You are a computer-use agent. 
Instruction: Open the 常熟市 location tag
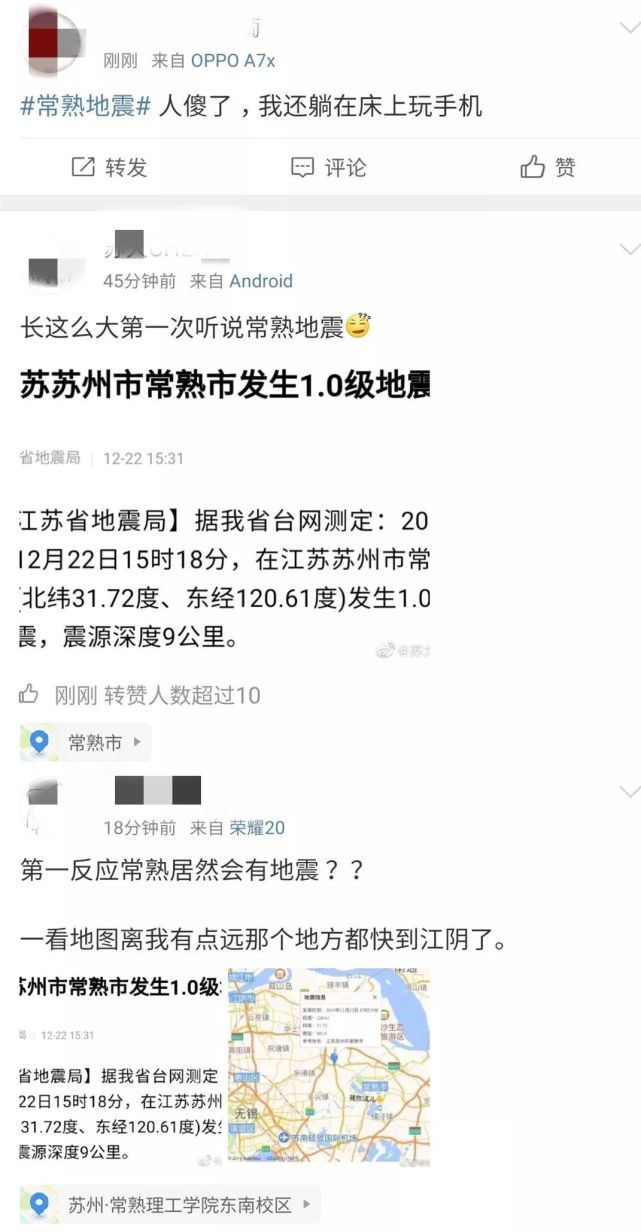pos(85,742)
